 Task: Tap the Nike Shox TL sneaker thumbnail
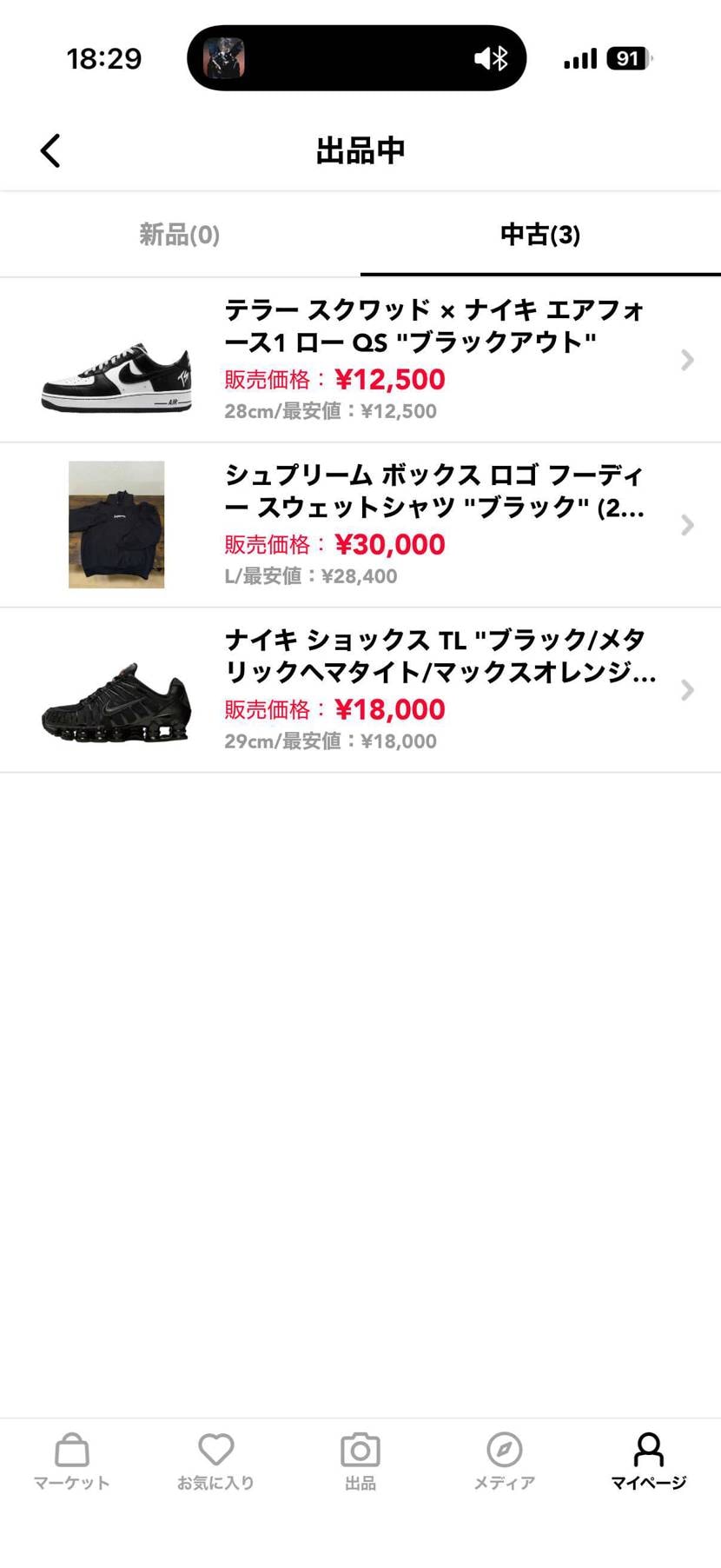(x=116, y=689)
